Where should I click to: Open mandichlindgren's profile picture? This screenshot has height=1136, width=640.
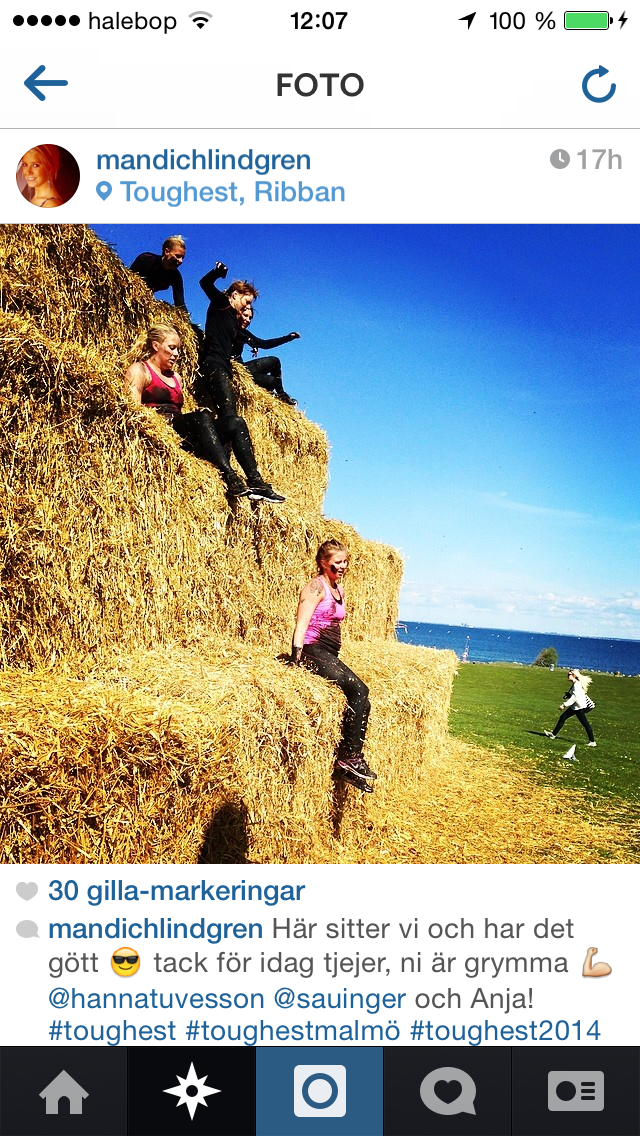tap(48, 176)
